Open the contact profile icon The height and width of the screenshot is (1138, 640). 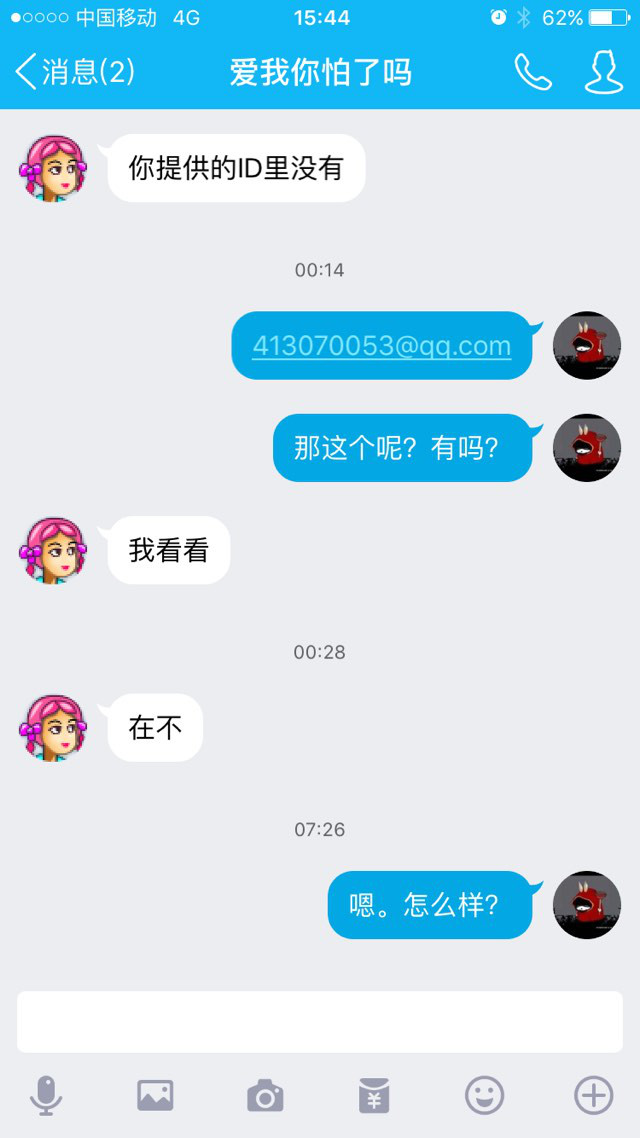[603, 72]
